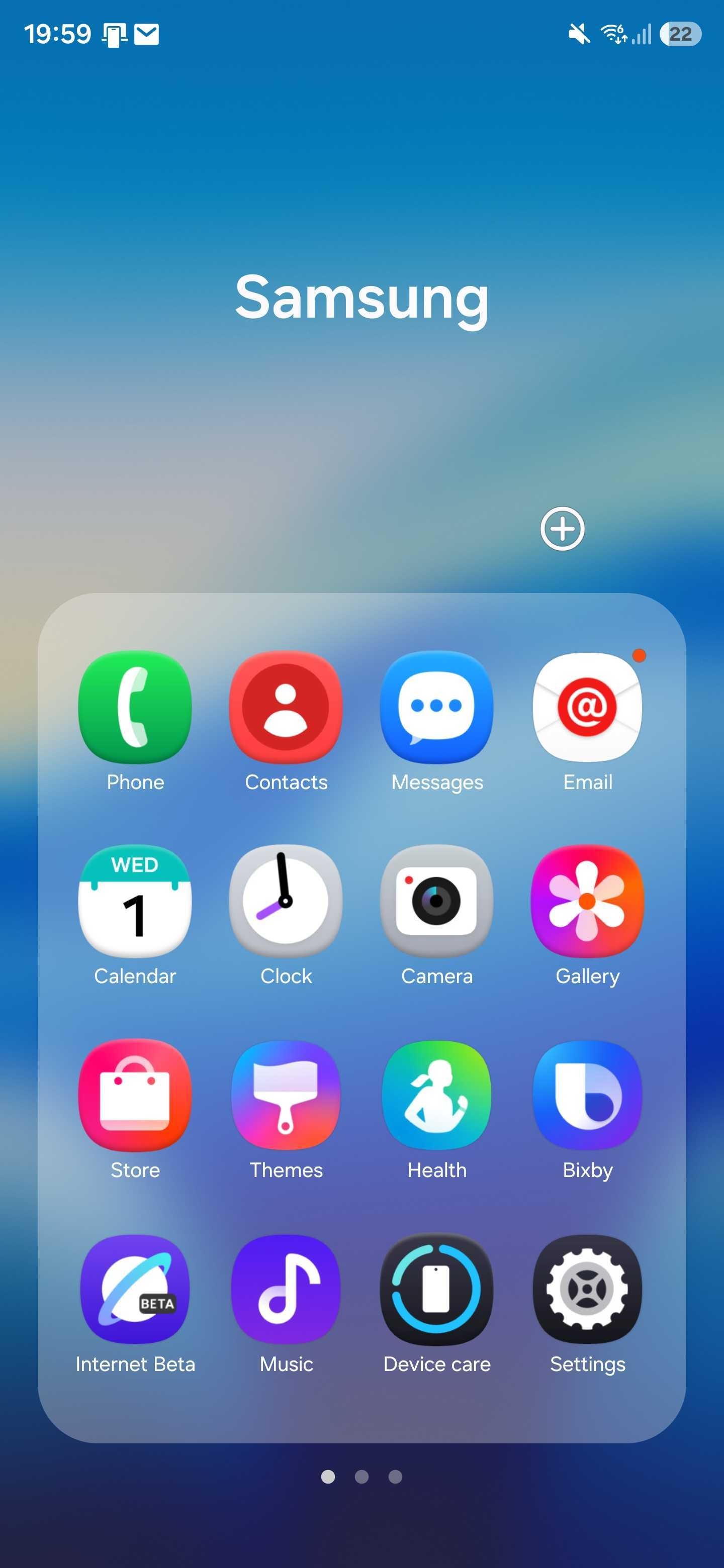
Task: Open the Phone app
Action: [x=135, y=707]
